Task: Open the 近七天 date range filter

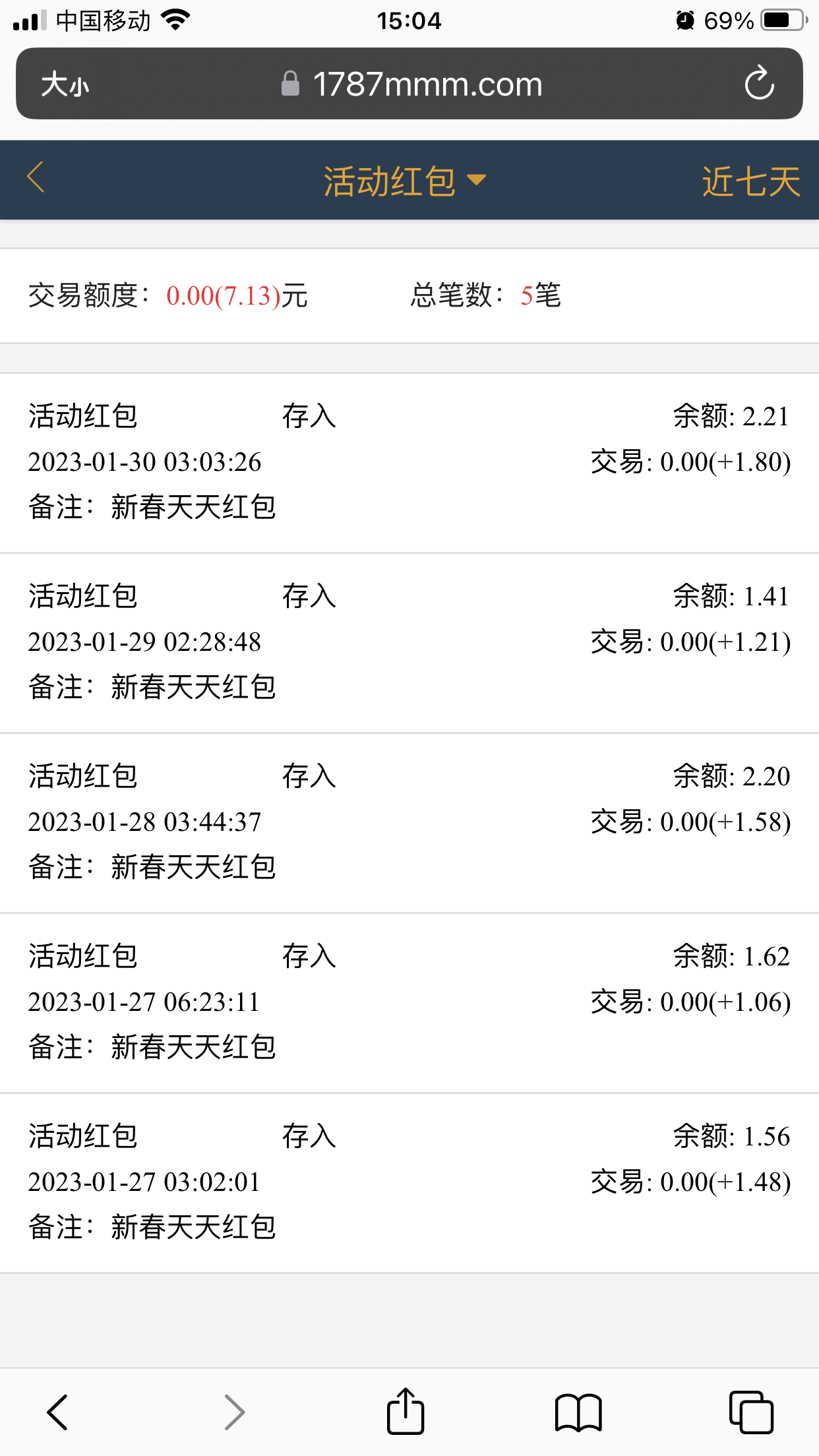Action: pos(750,181)
